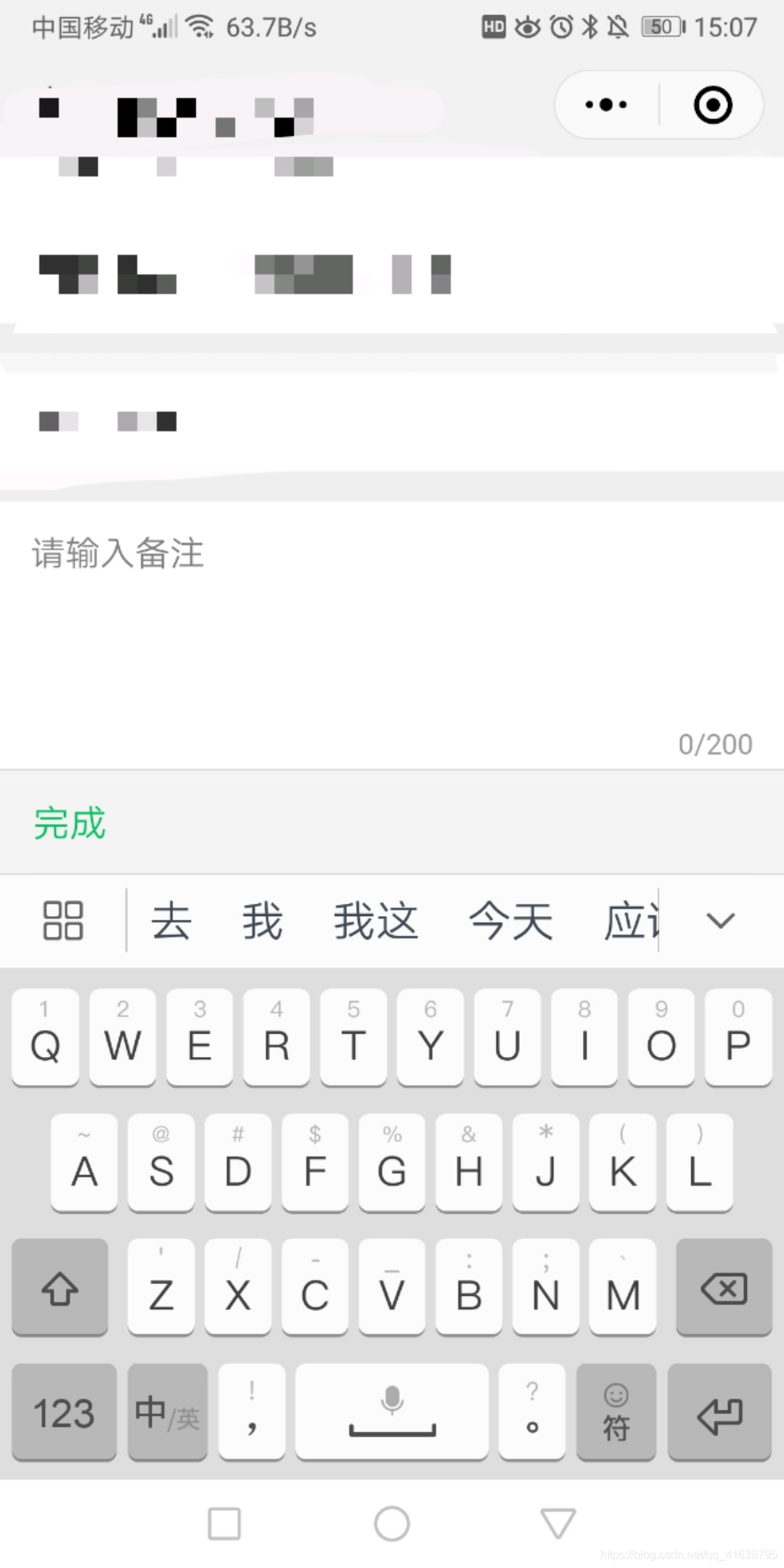Hit the backspace key
784x1568 pixels.
723,1287
